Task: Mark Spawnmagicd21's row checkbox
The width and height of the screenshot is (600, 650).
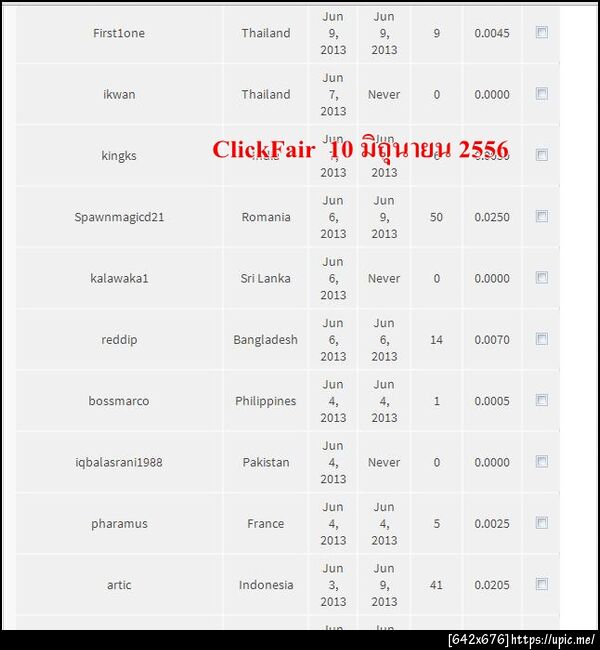Action: click(x=542, y=216)
